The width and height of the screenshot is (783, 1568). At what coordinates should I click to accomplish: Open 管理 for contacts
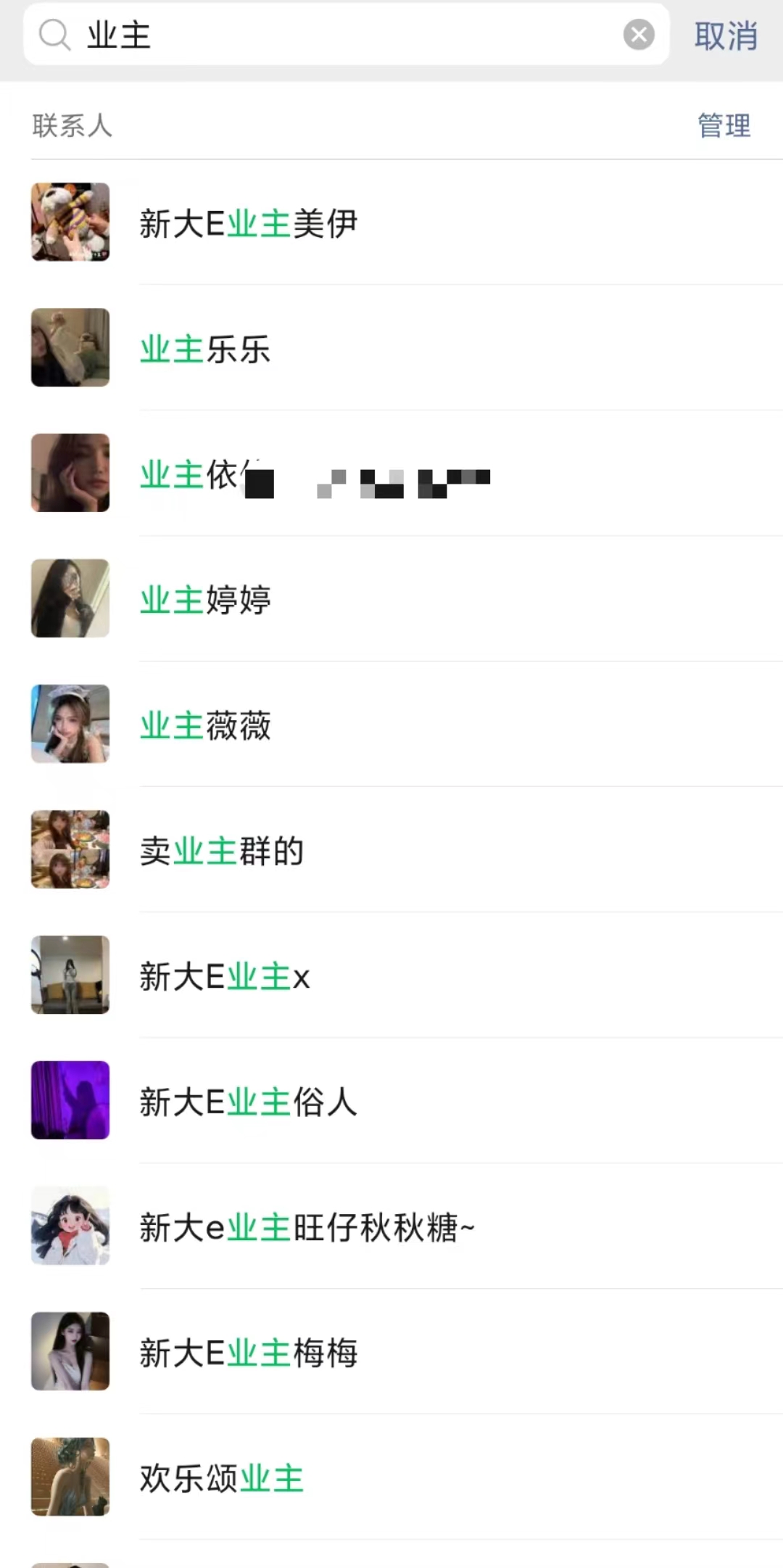coord(724,125)
